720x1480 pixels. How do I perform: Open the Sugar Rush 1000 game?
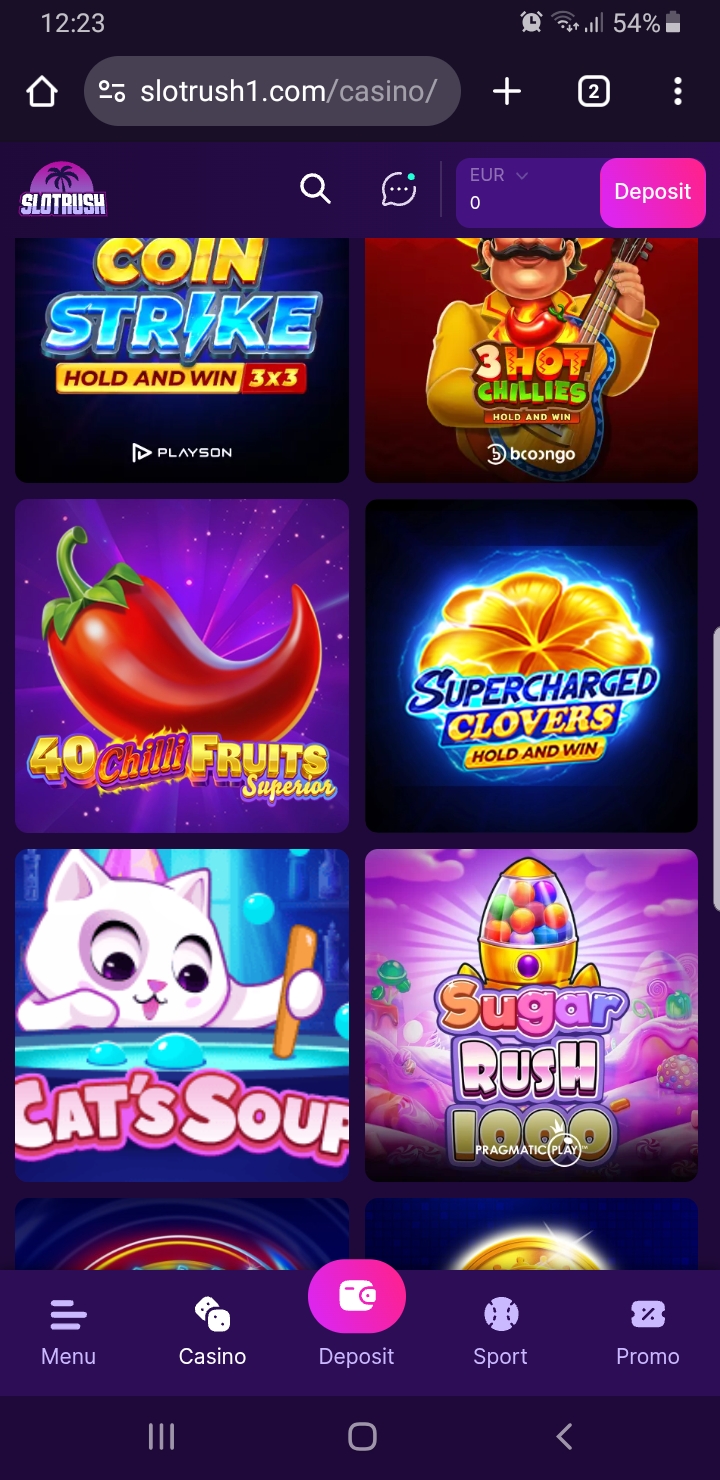(531, 1015)
